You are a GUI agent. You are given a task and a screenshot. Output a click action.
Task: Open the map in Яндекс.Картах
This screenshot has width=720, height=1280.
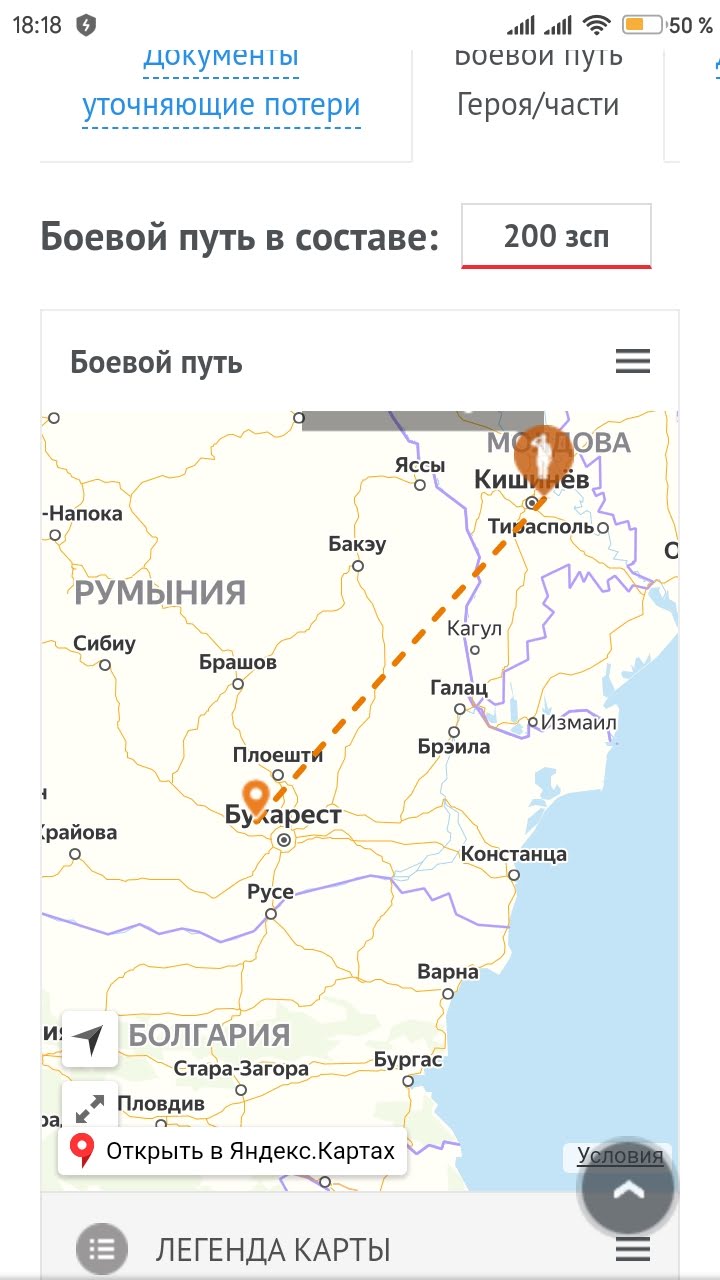click(233, 1152)
